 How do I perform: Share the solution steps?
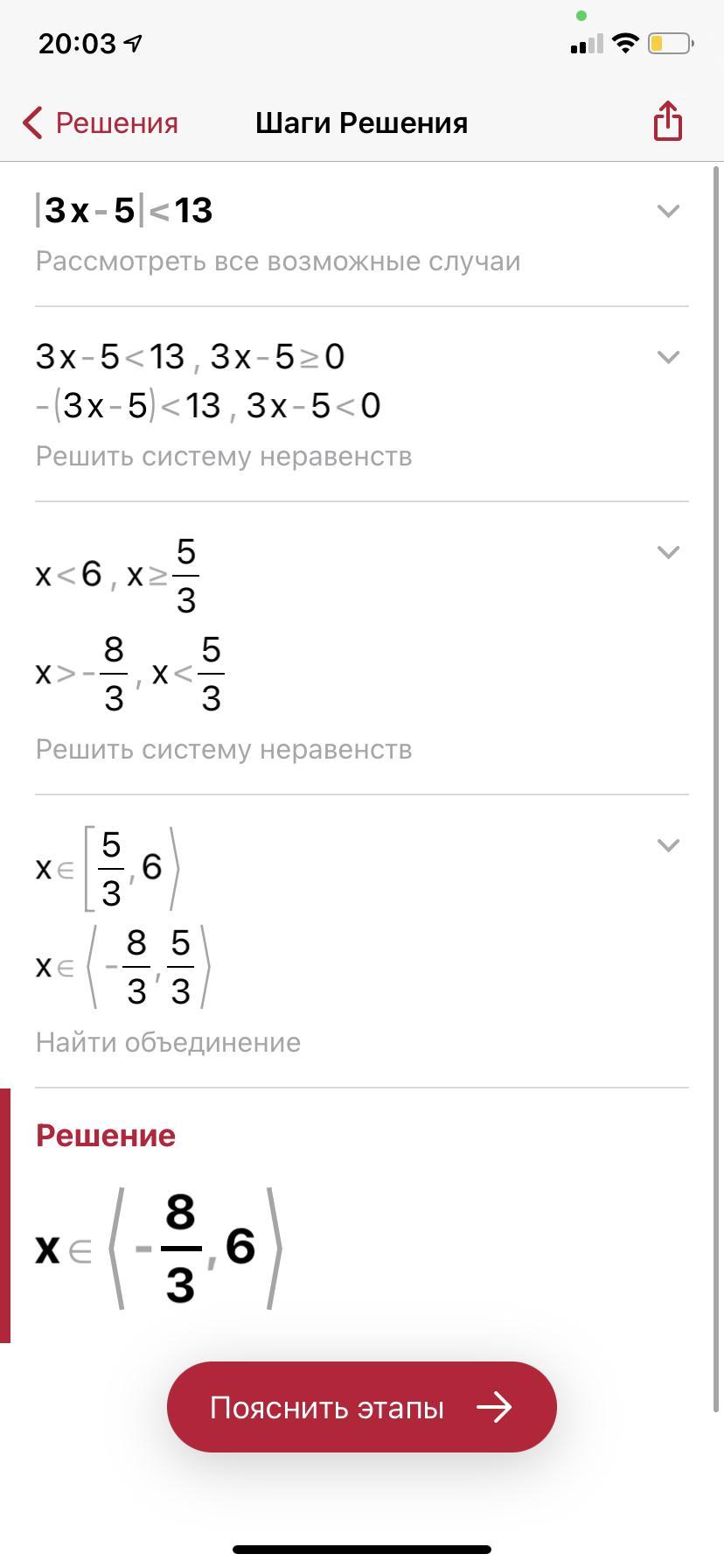tap(667, 121)
